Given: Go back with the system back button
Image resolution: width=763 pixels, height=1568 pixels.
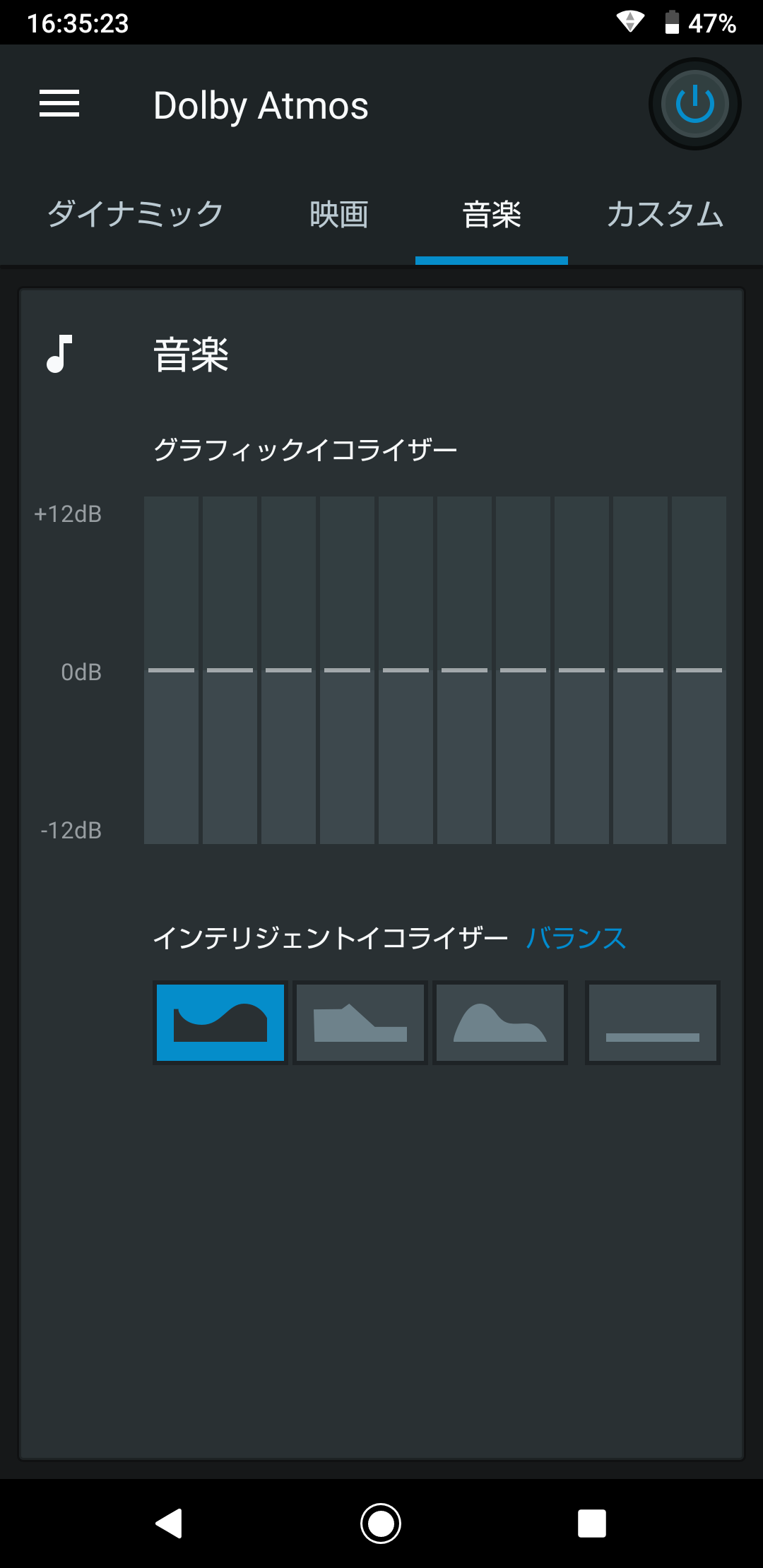Looking at the screenshot, I should tap(170, 1523).
